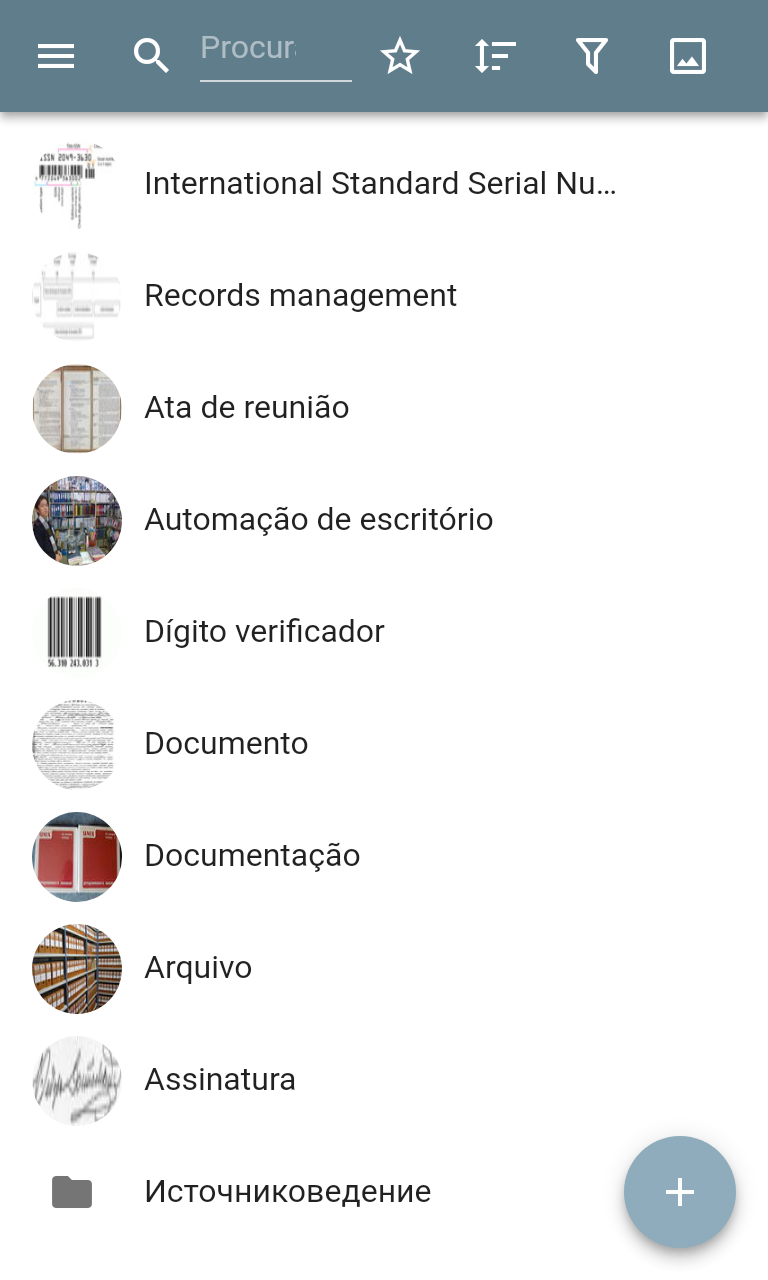Open the Records management entry
This screenshot has height=1280, width=768.
pos(300,296)
